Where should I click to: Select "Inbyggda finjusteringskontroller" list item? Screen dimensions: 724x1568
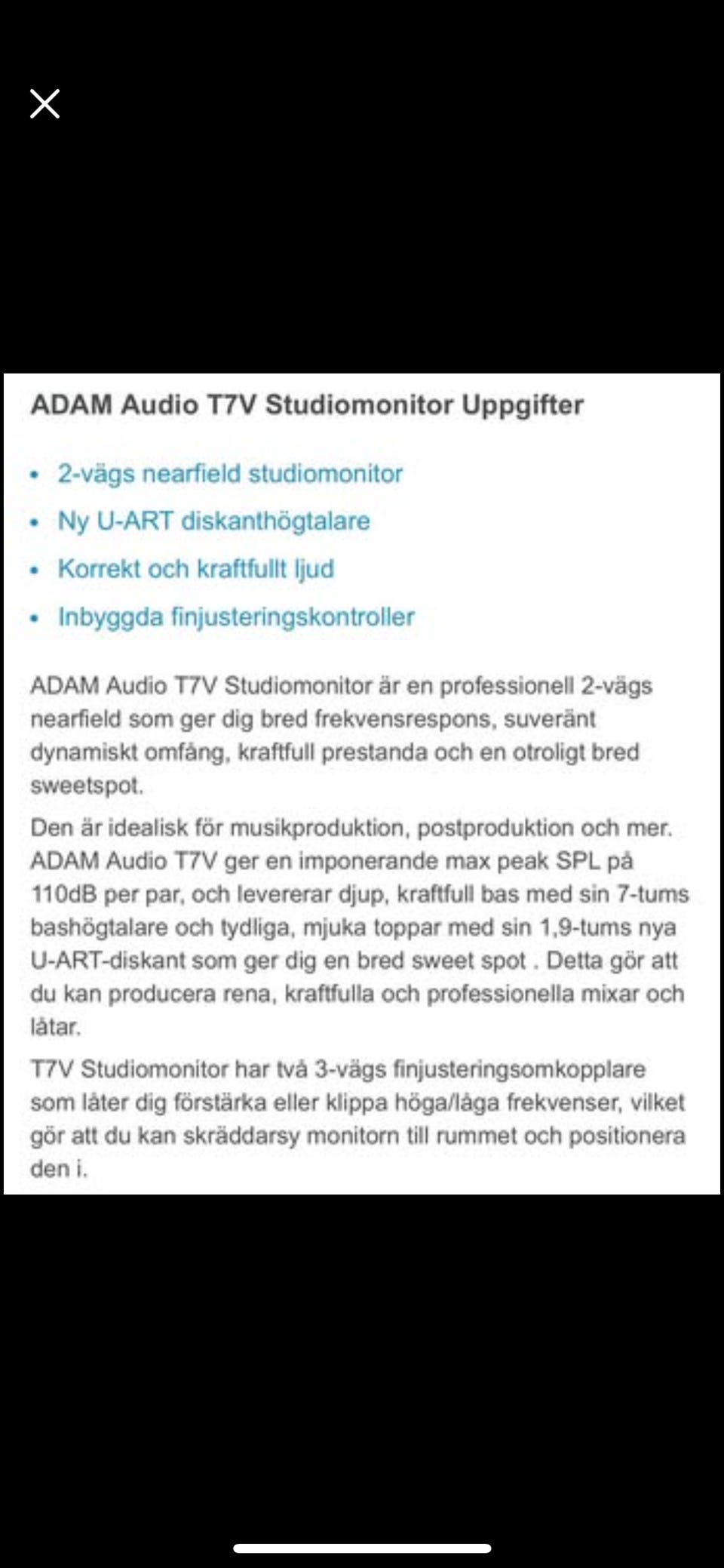coord(235,617)
